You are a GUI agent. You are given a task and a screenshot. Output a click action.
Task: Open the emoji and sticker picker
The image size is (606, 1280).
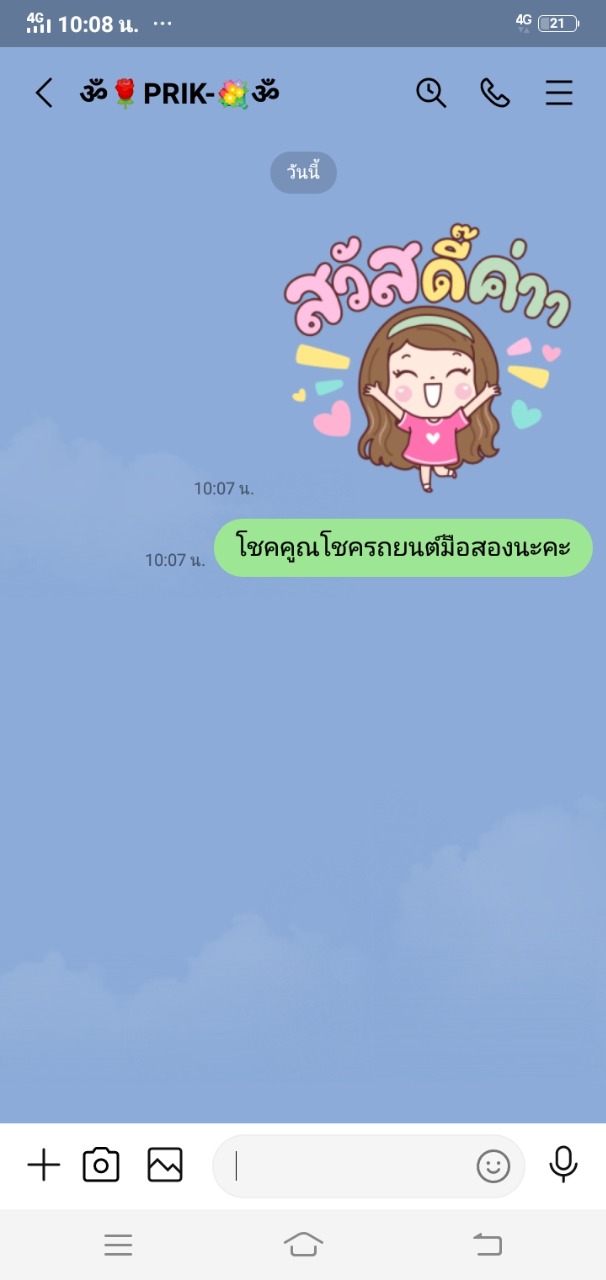[493, 1166]
